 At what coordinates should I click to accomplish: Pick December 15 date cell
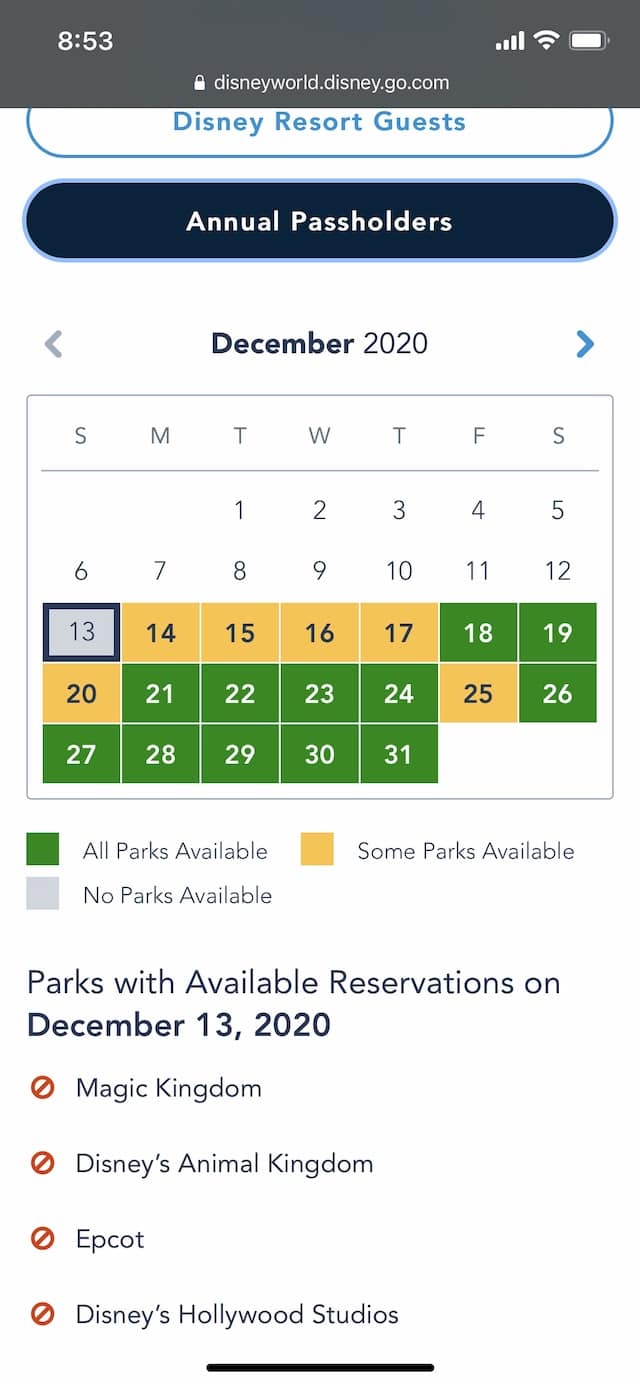click(x=240, y=632)
